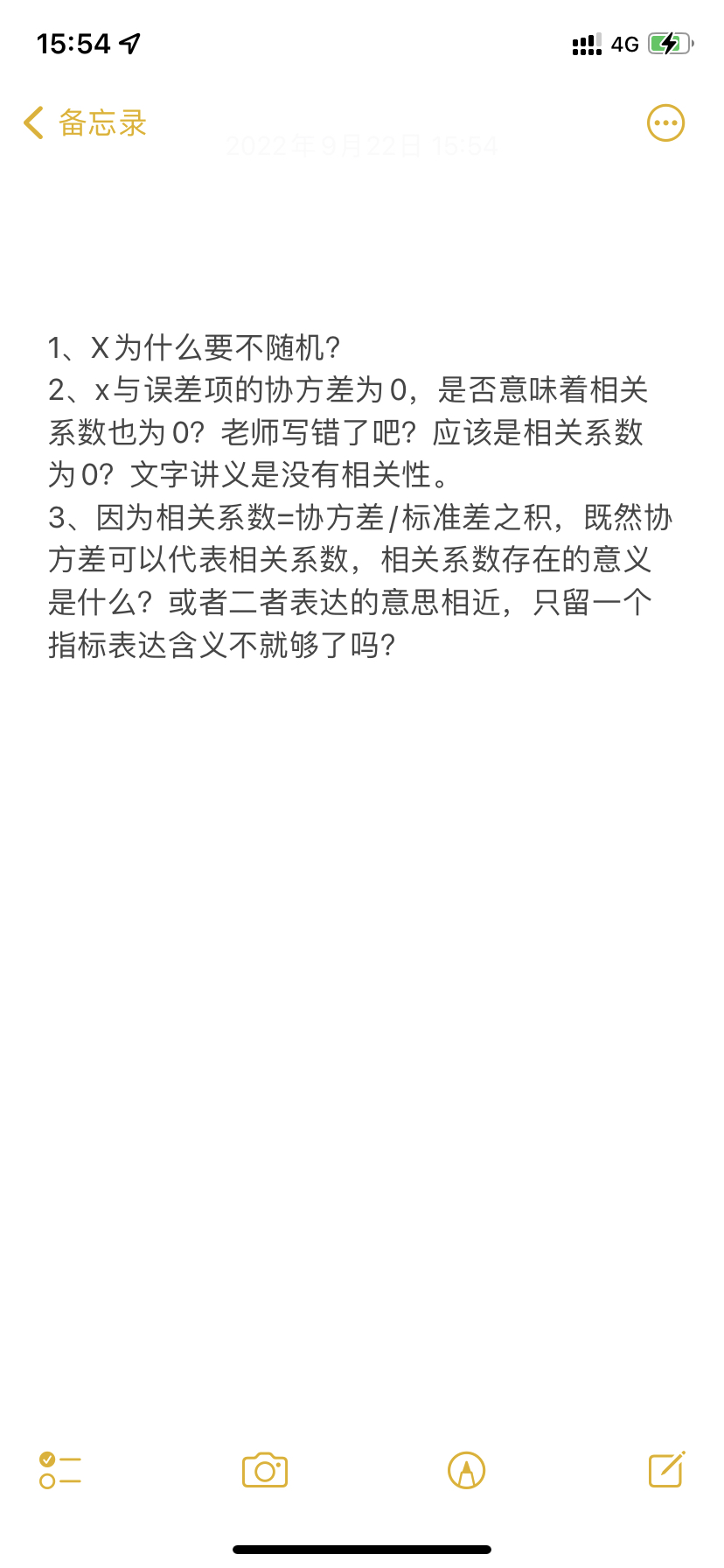Open the camera attachment options
The width and height of the screenshot is (724, 1568).
click(x=265, y=1470)
